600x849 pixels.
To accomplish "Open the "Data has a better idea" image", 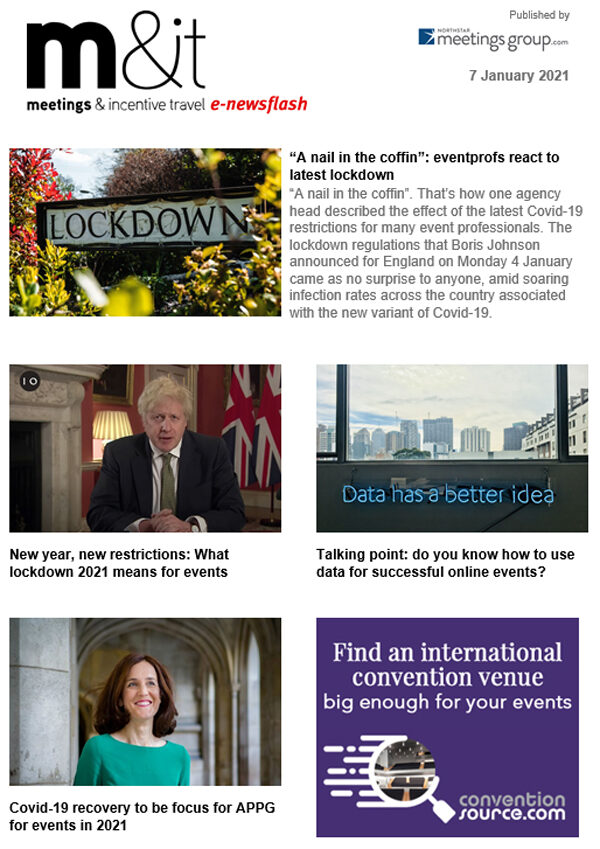I will click(x=452, y=448).
